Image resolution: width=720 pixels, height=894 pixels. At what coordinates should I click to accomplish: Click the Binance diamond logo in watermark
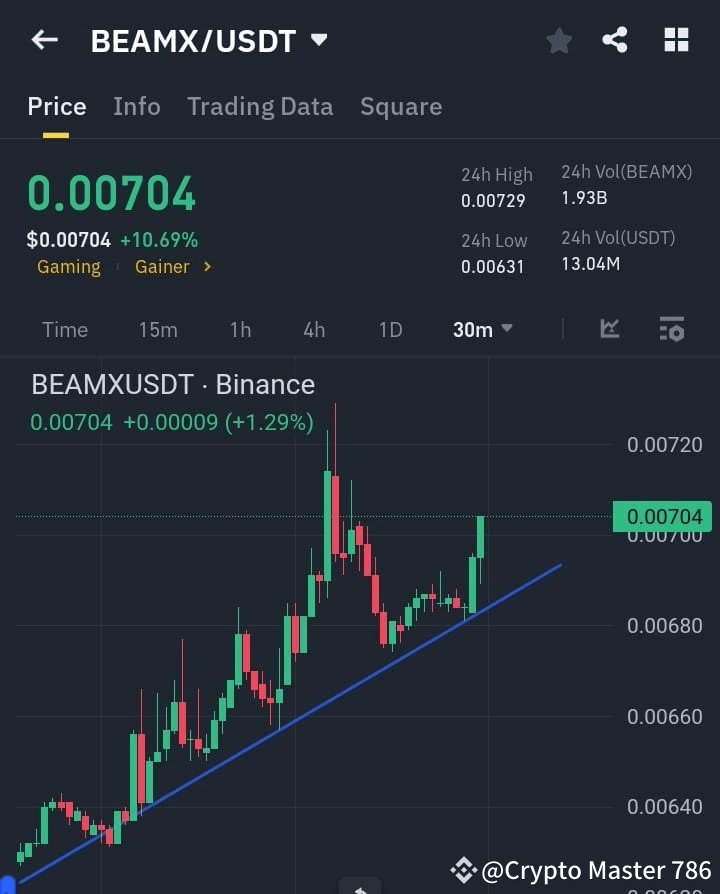[x=463, y=869]
